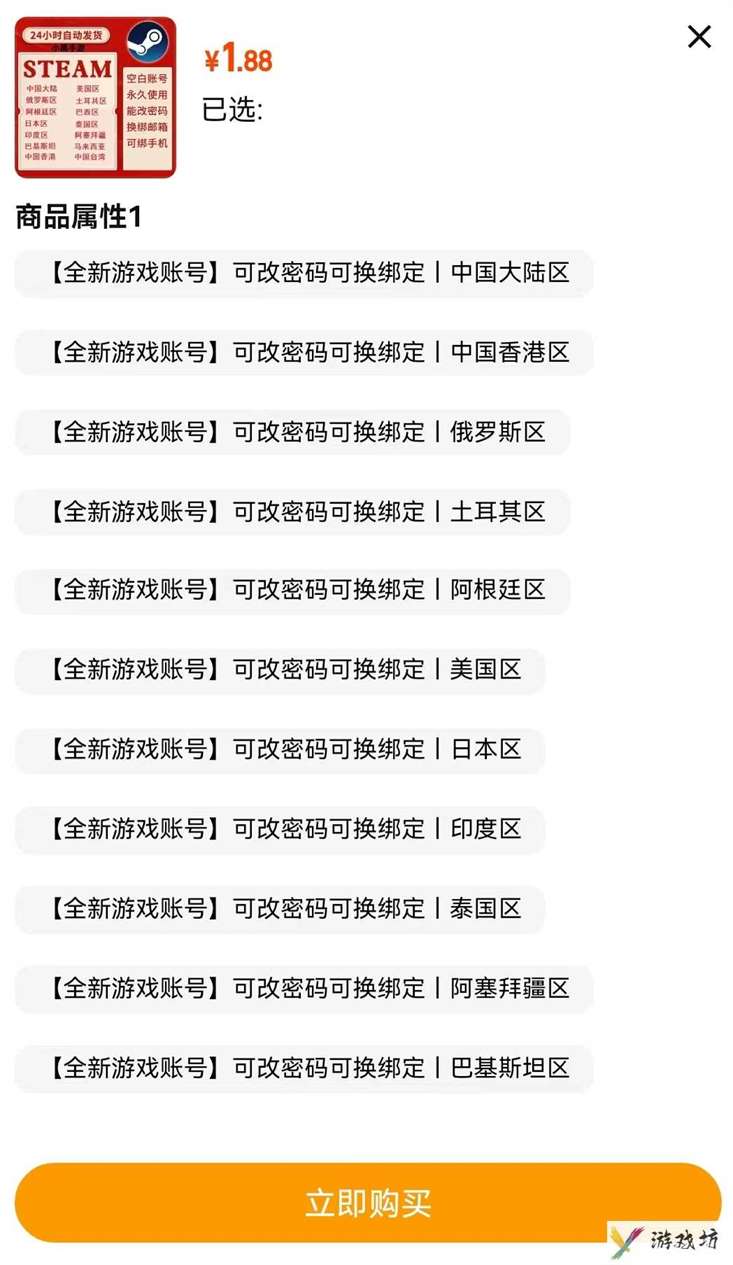Pick the 印度区 option
Screen dimensions: 733x1265
[280, 829]
